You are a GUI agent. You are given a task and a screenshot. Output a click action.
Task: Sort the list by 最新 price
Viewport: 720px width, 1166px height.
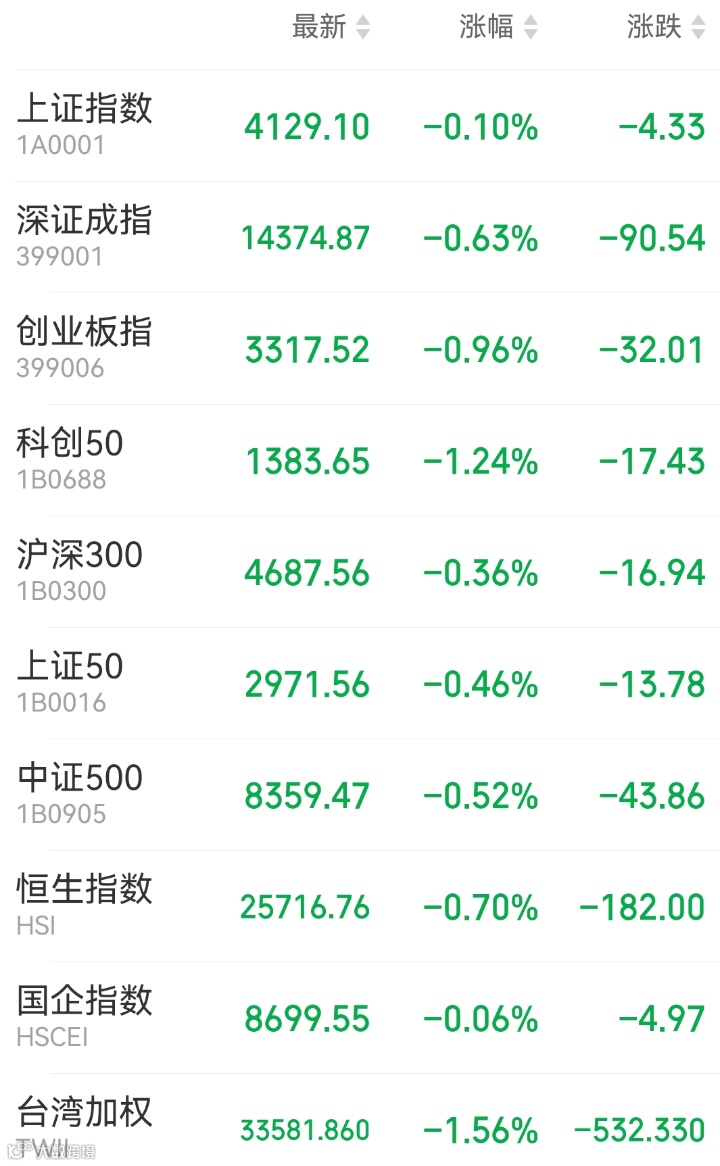[x=330, y=27]
